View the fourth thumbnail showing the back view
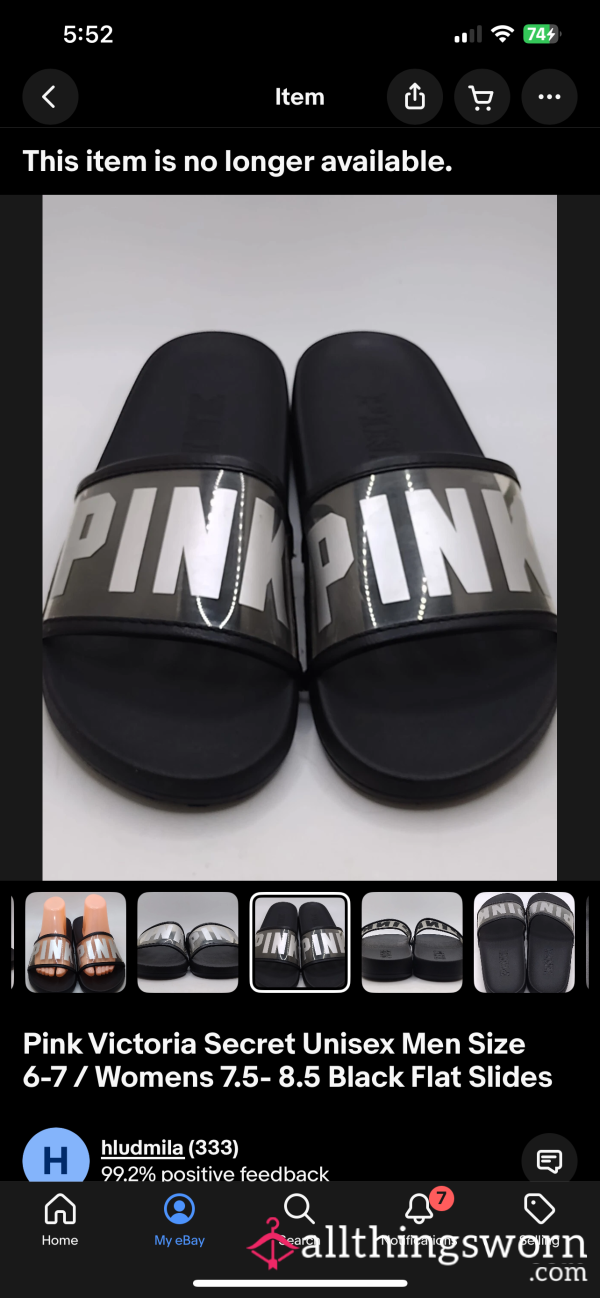Viewport: 600px width, 1298px height. [412, 942]
